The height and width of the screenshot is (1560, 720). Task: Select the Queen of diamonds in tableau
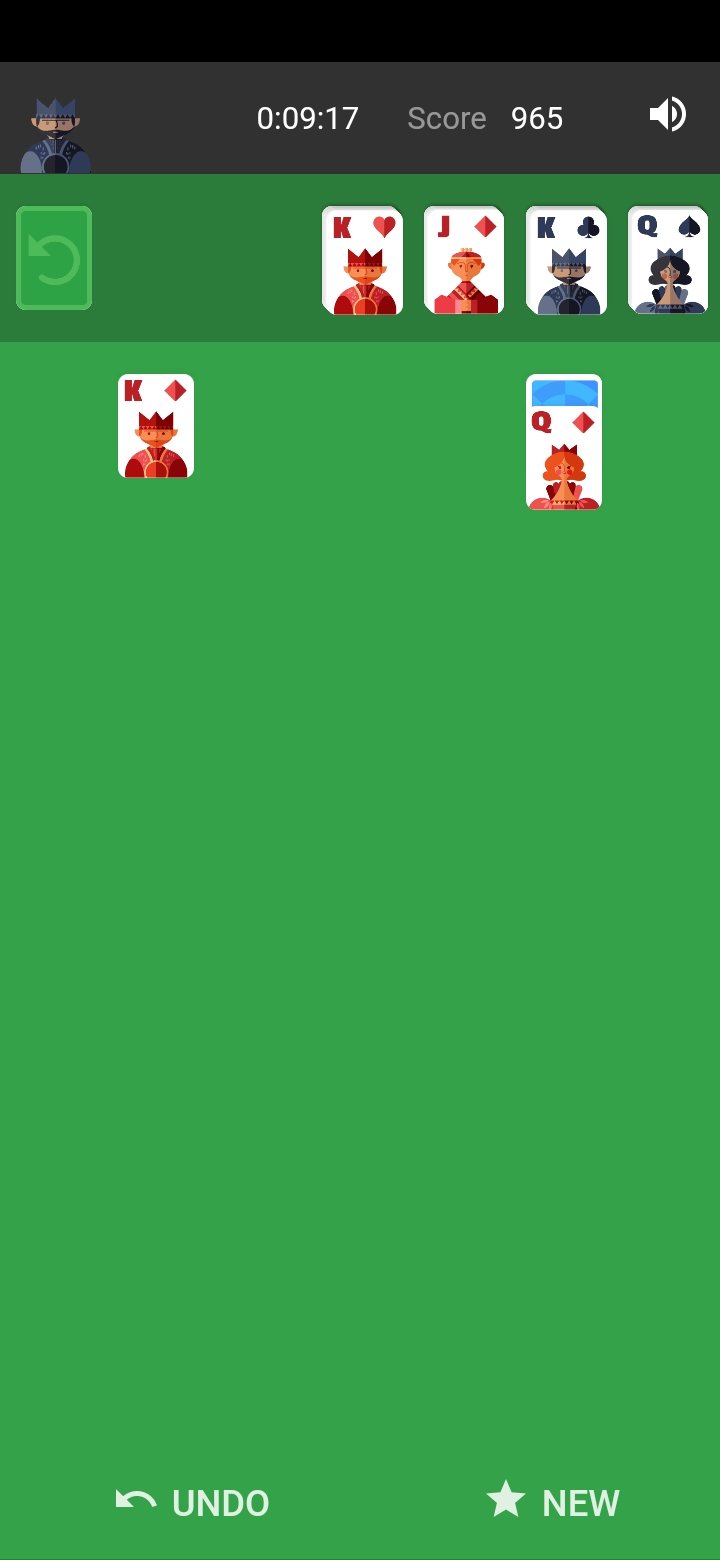coord(564,459)
